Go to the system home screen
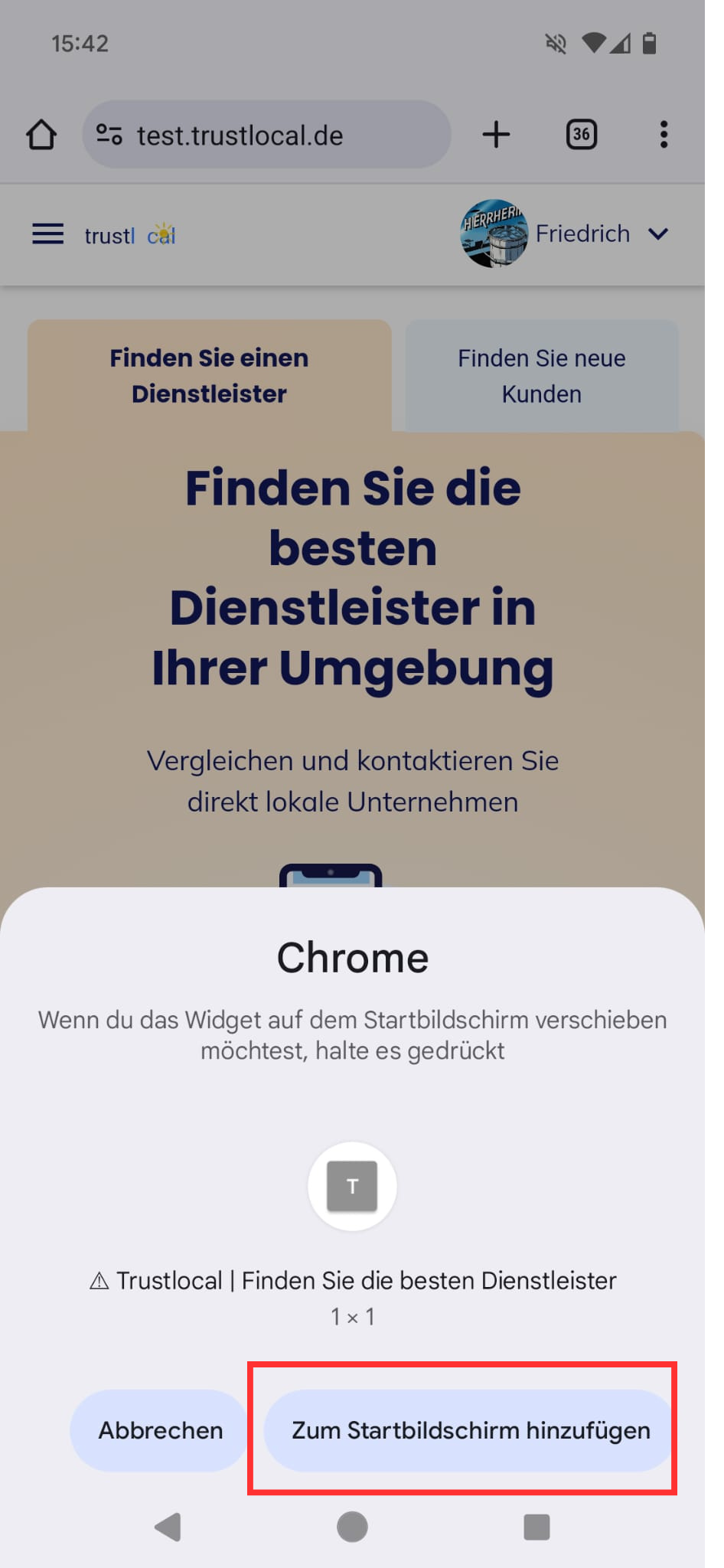Viewport: 724px width, 1568px height. click(x=352, y=1527)
